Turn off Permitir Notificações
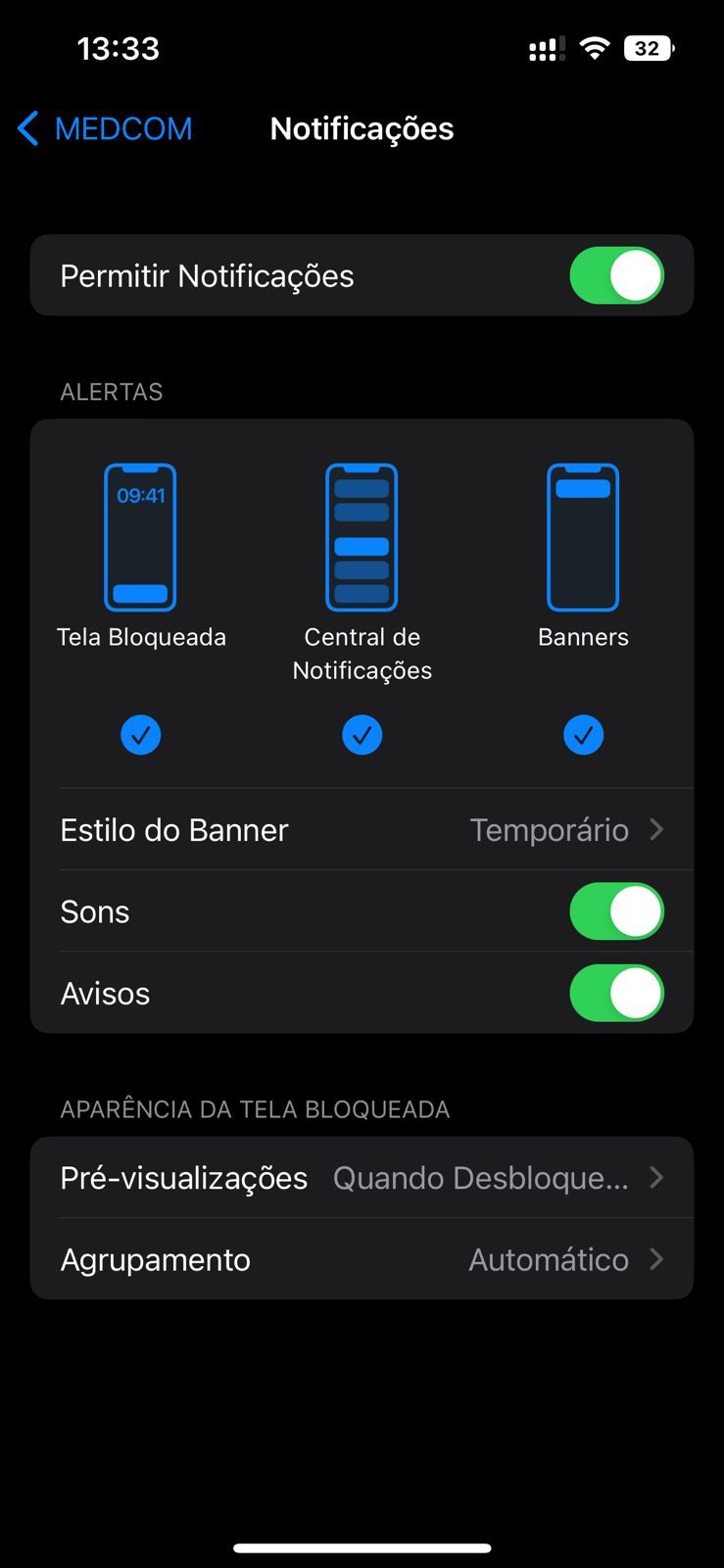This screenshot has width=724, height=1568. pos(616,275)
